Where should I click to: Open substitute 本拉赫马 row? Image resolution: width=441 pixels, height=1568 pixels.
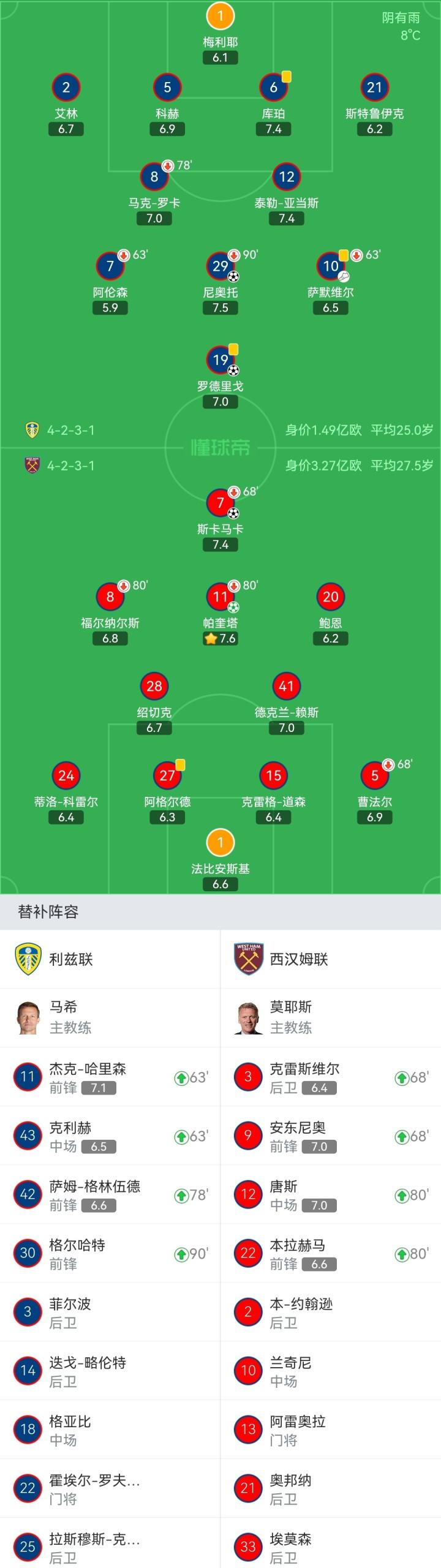click(331, 1253)
